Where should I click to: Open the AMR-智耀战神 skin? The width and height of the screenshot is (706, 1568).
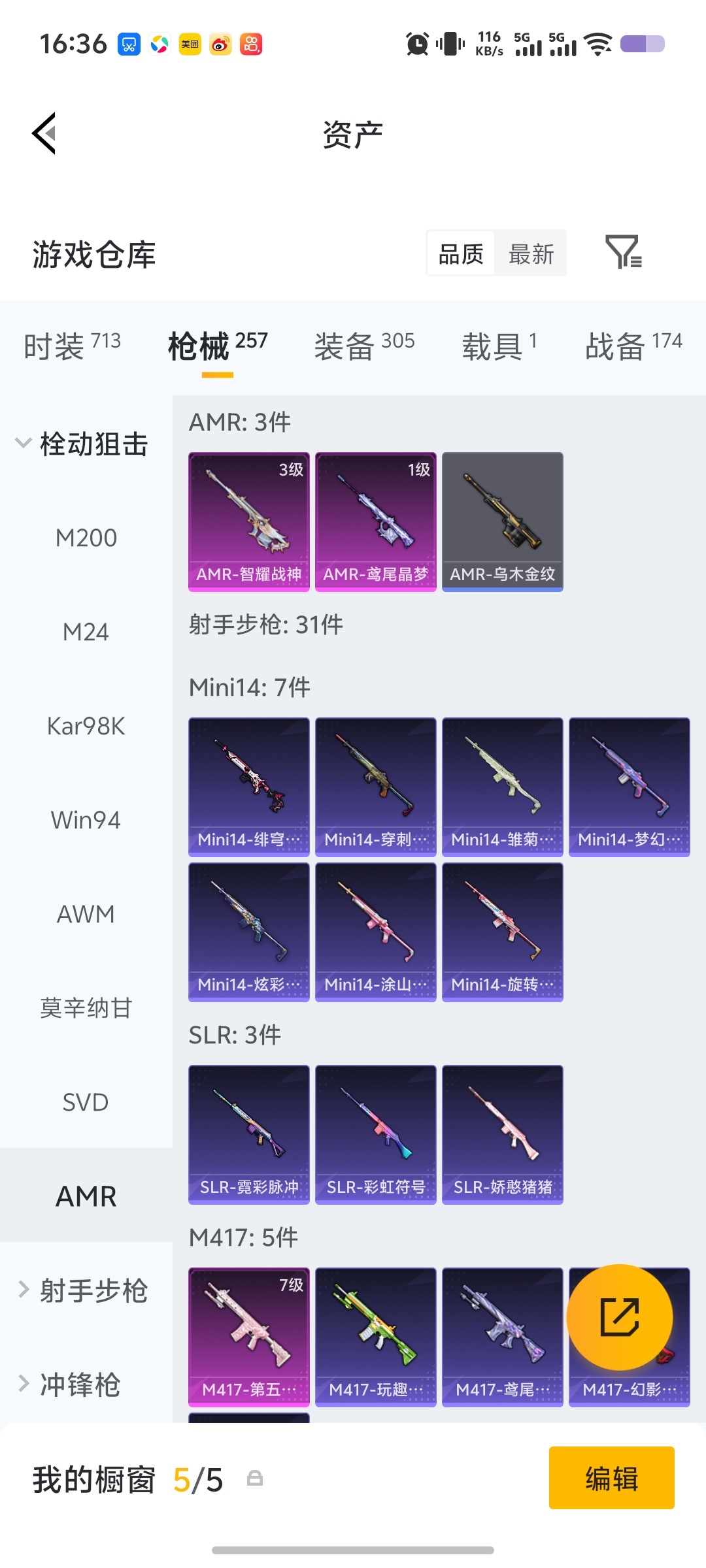[x=248, y=521]
